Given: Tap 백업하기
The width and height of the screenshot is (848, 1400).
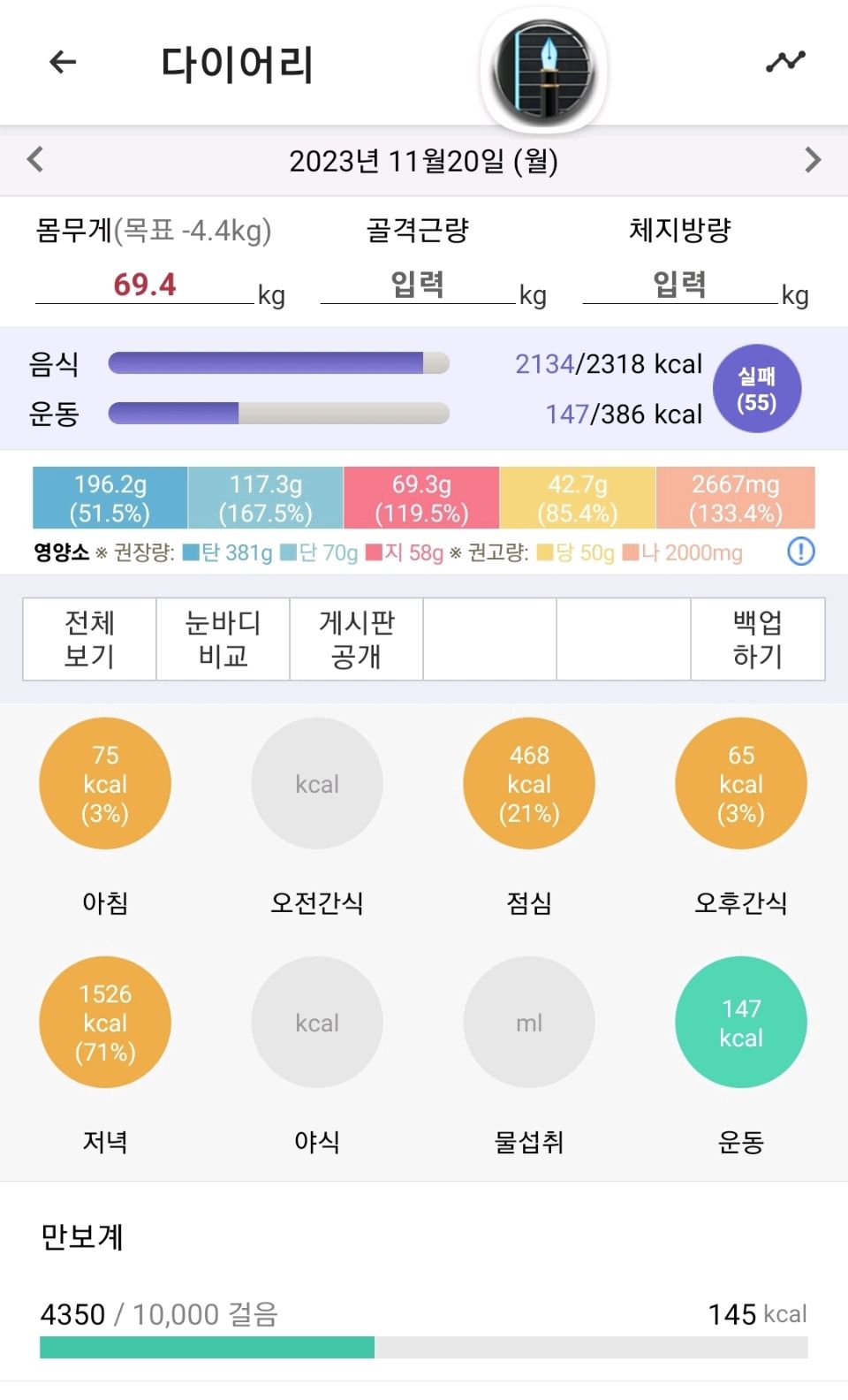Looking at the screenshot, I should tap(757, 639).
